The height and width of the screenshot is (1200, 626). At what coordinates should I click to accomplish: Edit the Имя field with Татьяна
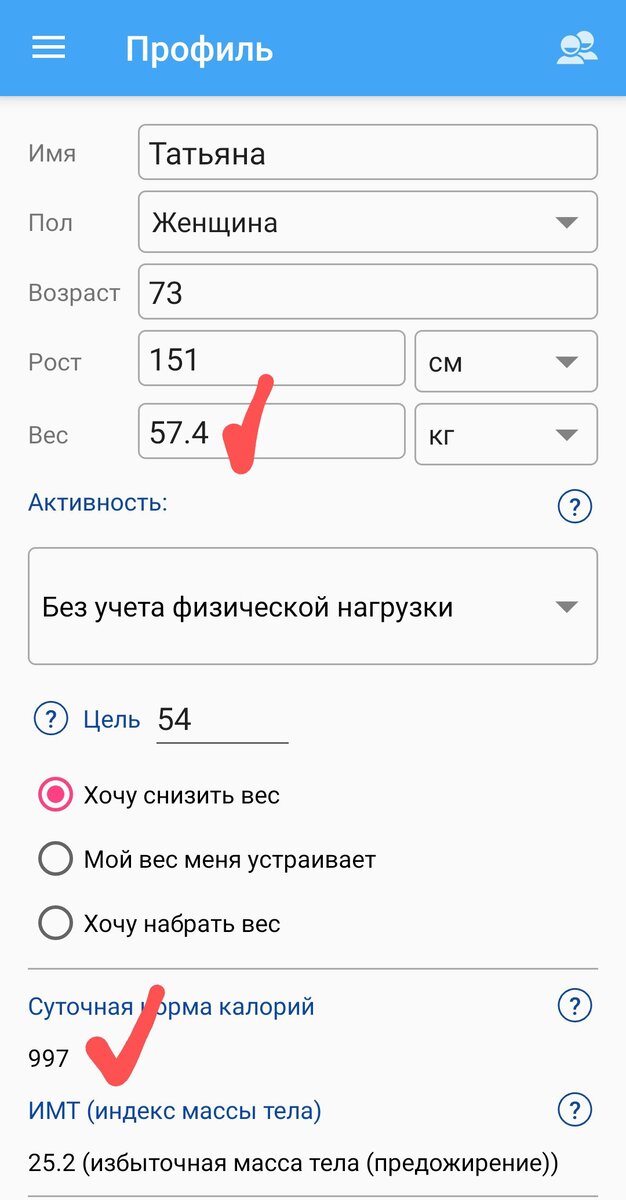368,152
